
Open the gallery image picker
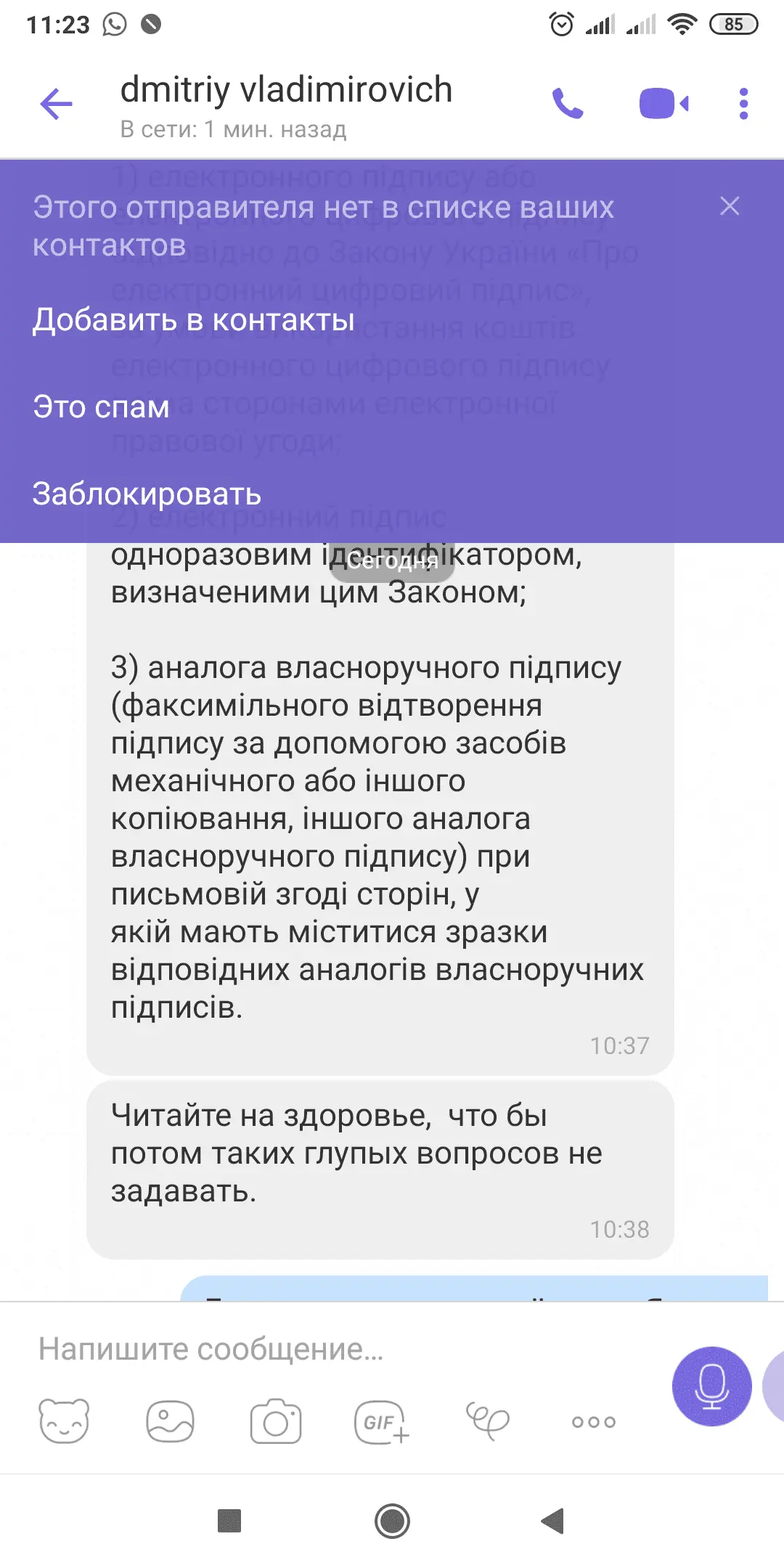(x=170, y=1421)
